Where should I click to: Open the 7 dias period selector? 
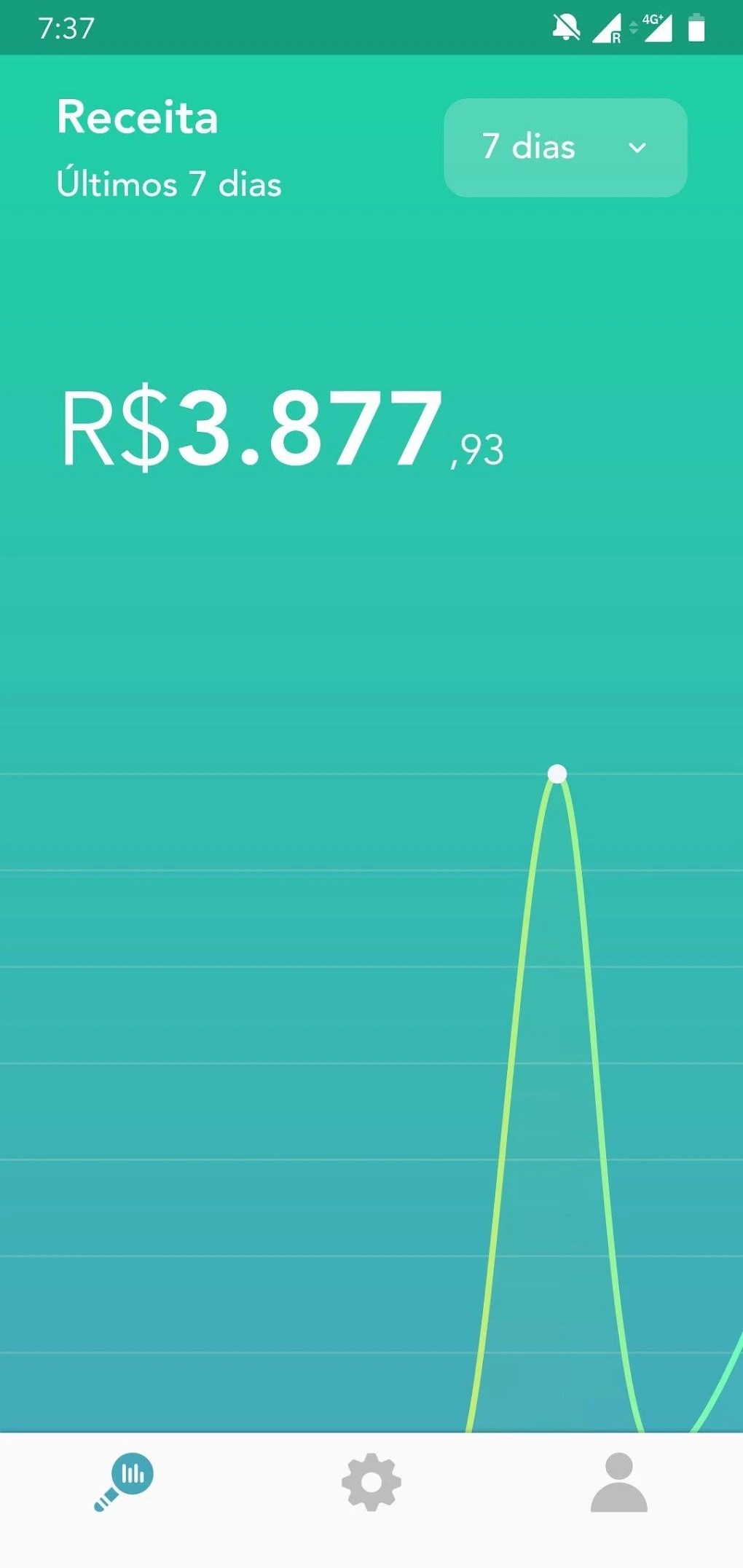click(565, 146)
